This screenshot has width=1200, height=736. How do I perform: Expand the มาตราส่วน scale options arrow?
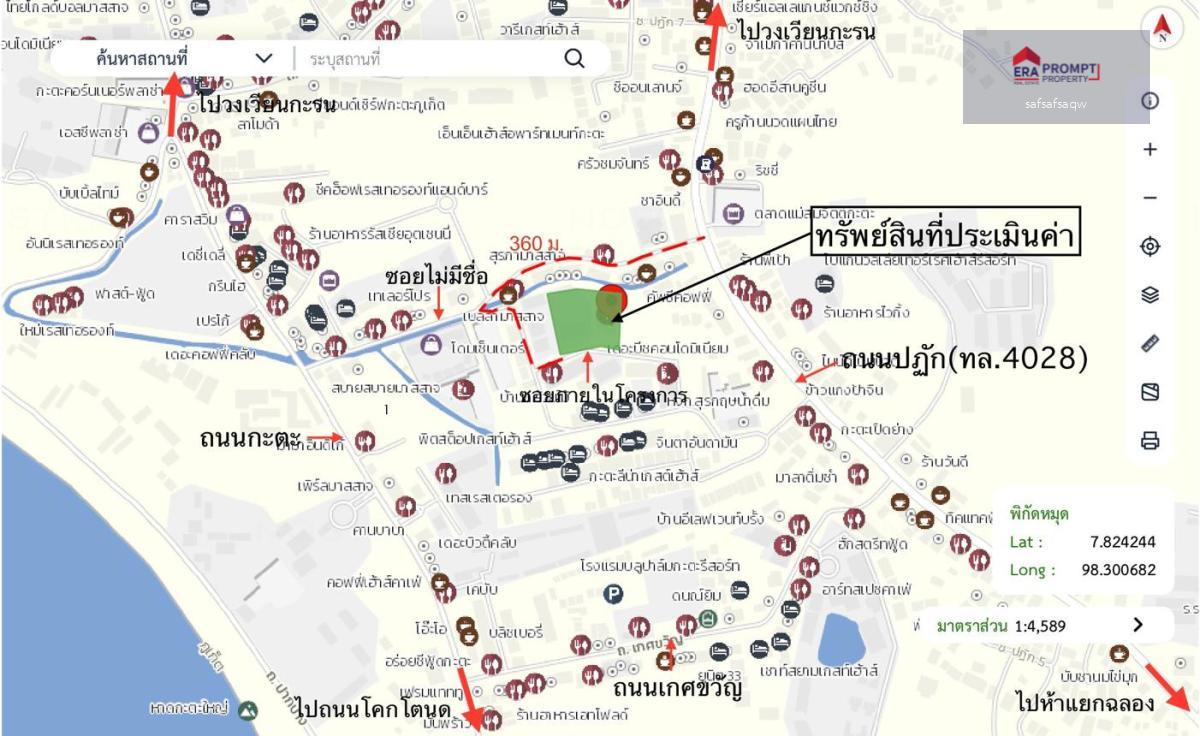tap(1137, 625)
